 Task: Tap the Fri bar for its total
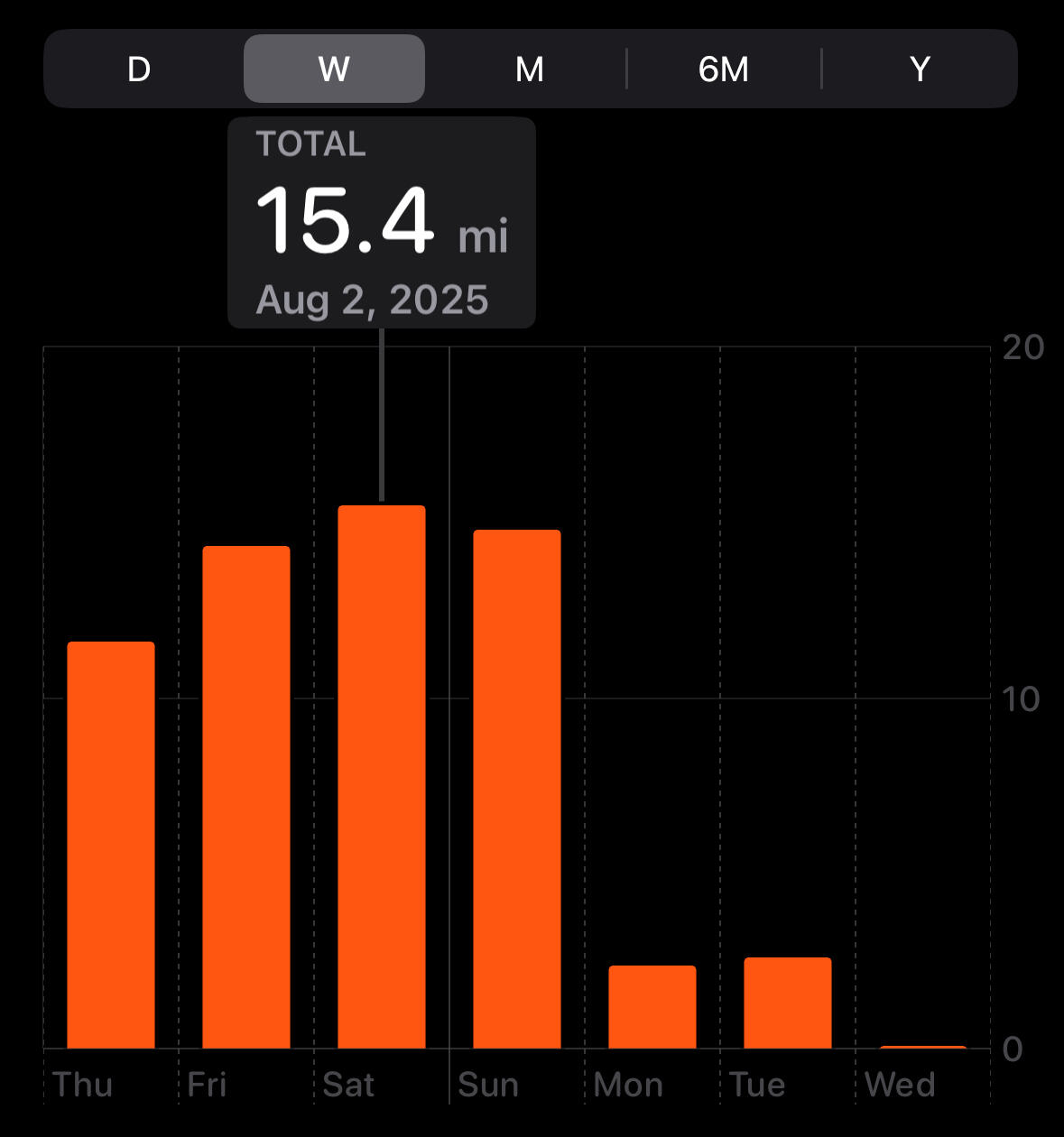pos(246,797)
